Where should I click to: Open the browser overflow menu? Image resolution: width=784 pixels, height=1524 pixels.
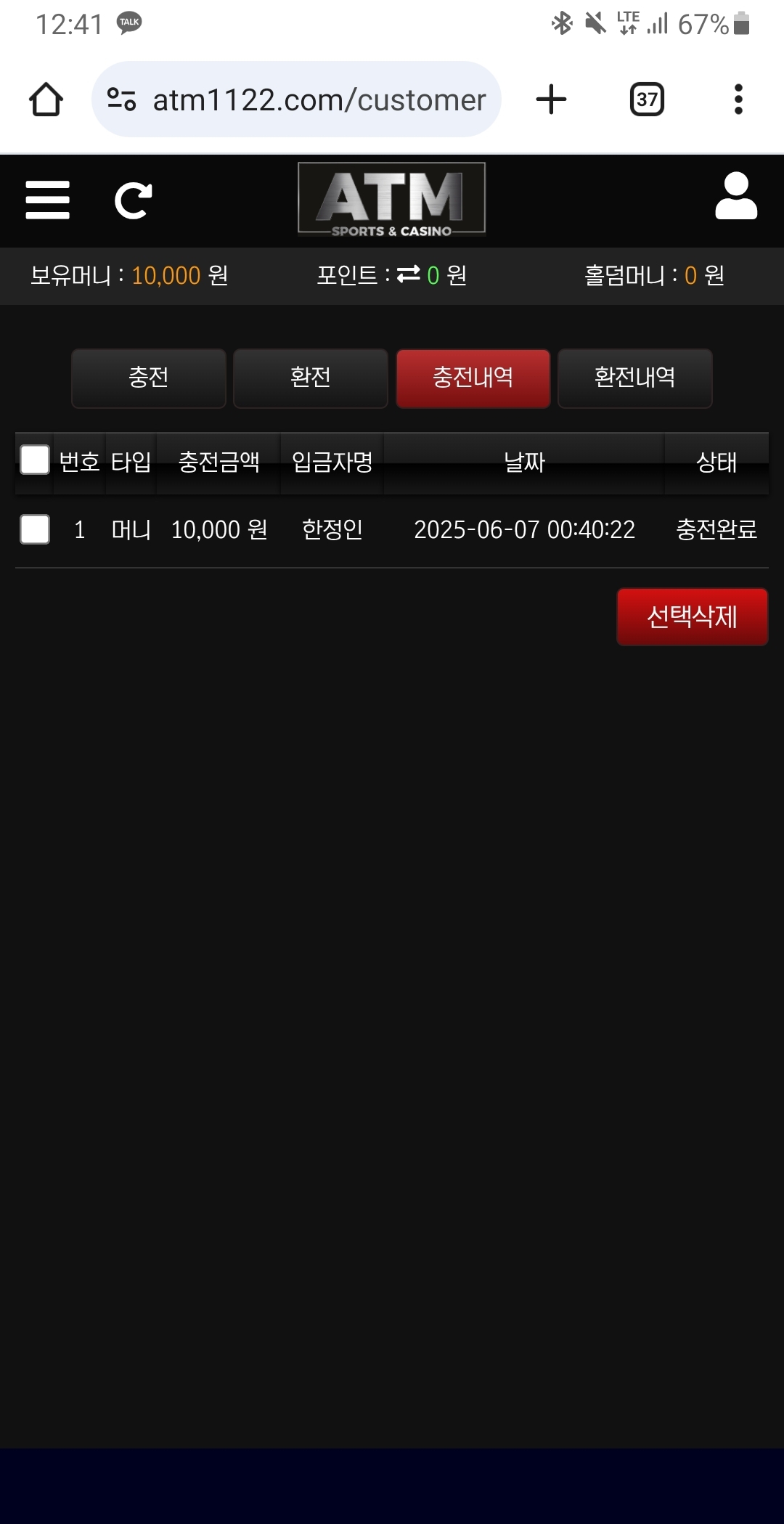[x=738, y=99]
